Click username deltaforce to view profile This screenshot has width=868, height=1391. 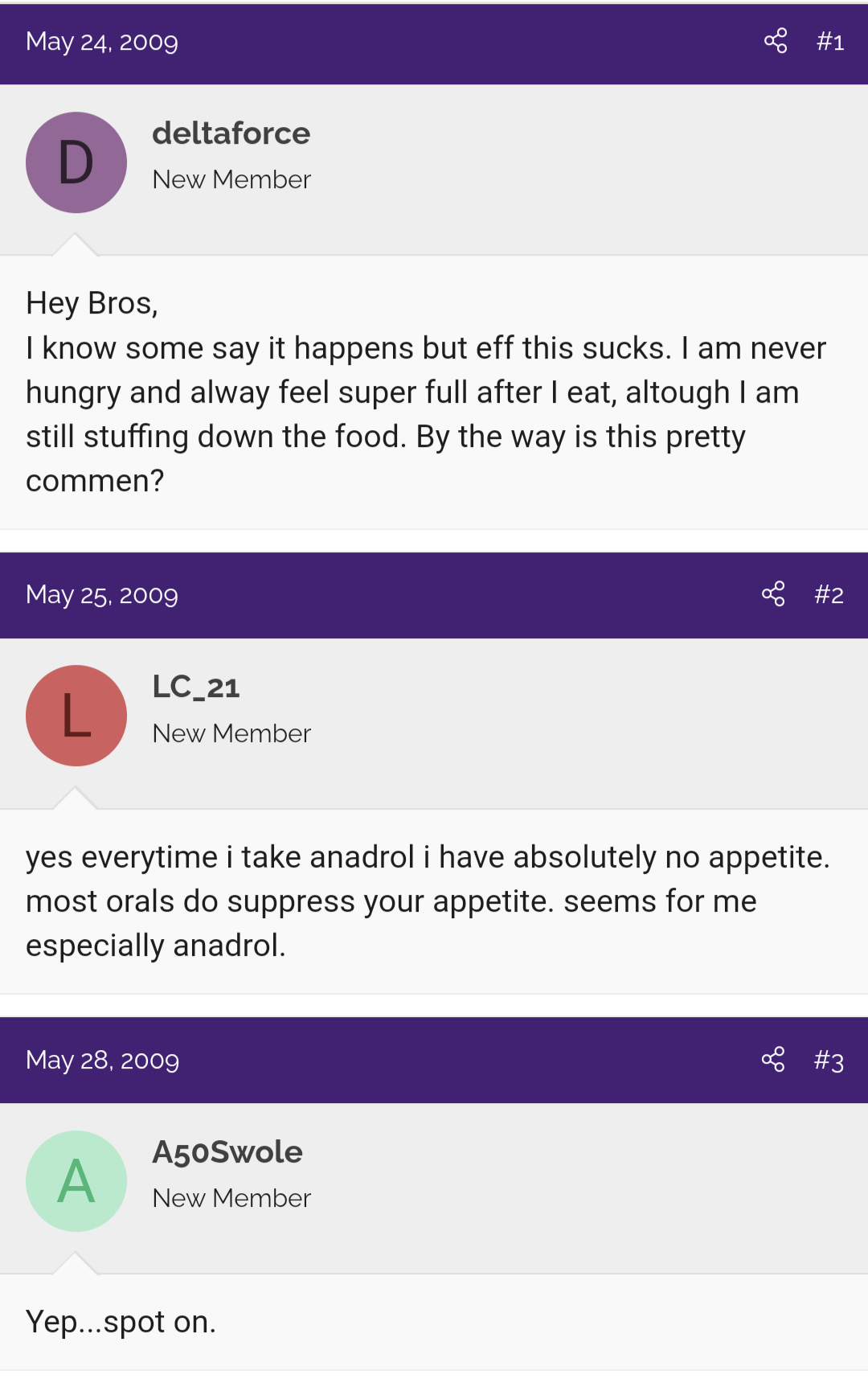[x=231, y=133]
